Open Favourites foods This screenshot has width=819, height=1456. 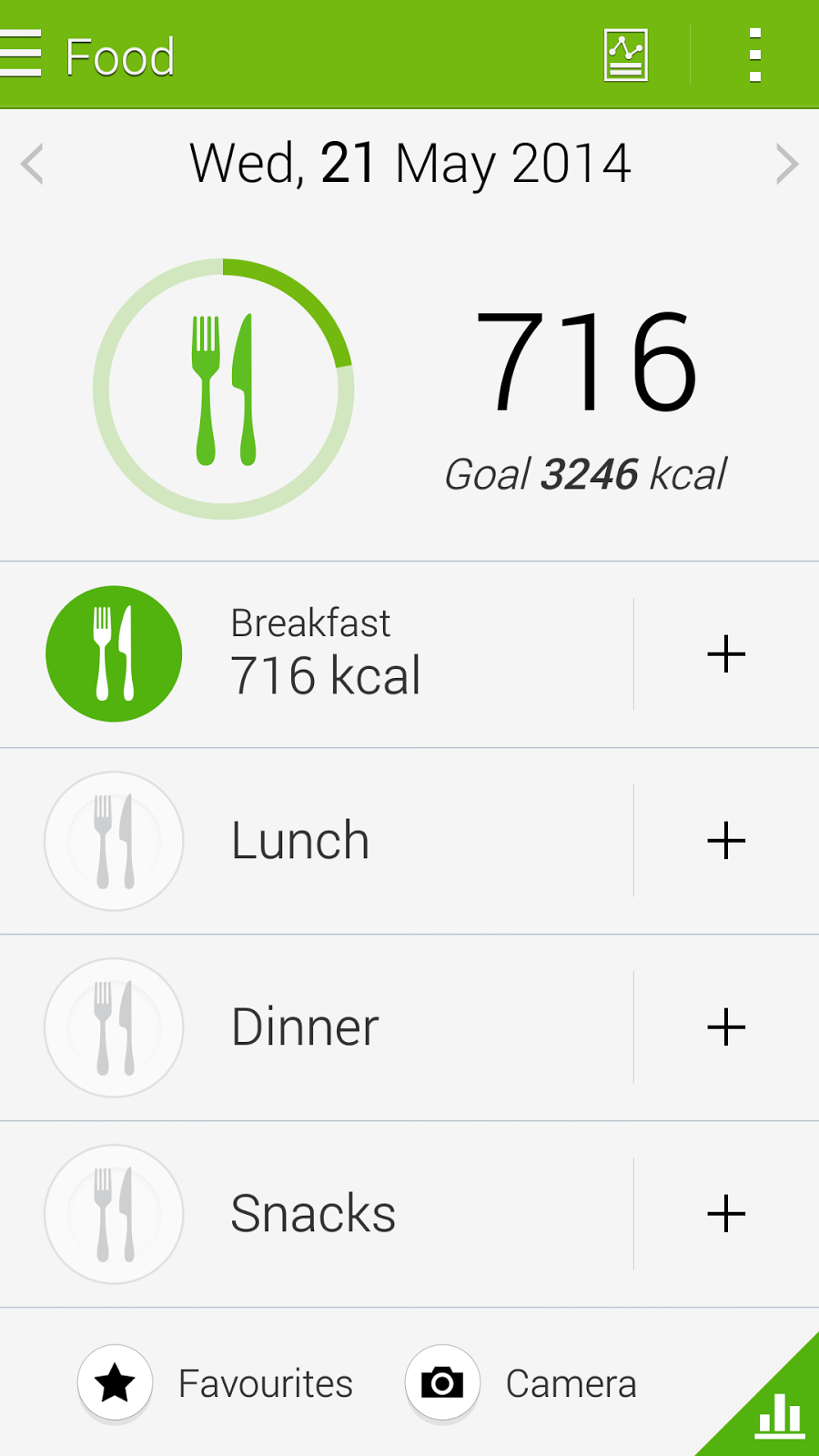pyautogui.click(x=217, y=1383)
